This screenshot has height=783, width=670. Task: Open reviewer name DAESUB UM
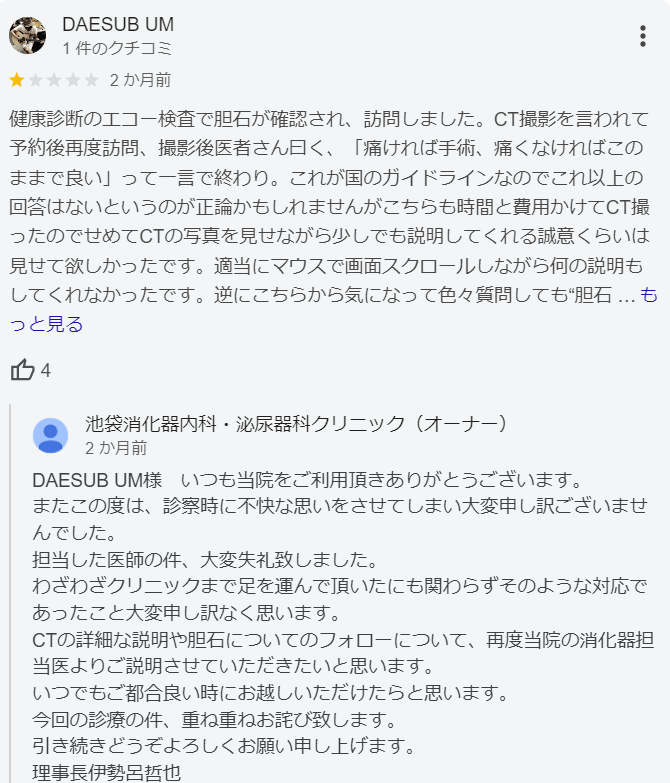pos(117,23)
